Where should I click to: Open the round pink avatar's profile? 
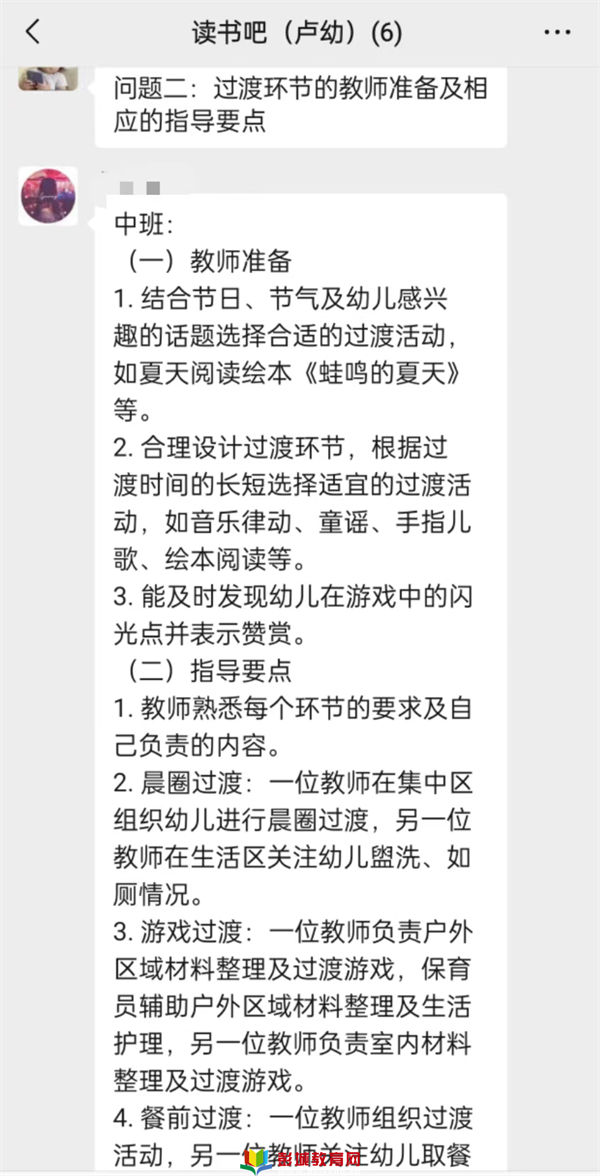pos(48,196)
